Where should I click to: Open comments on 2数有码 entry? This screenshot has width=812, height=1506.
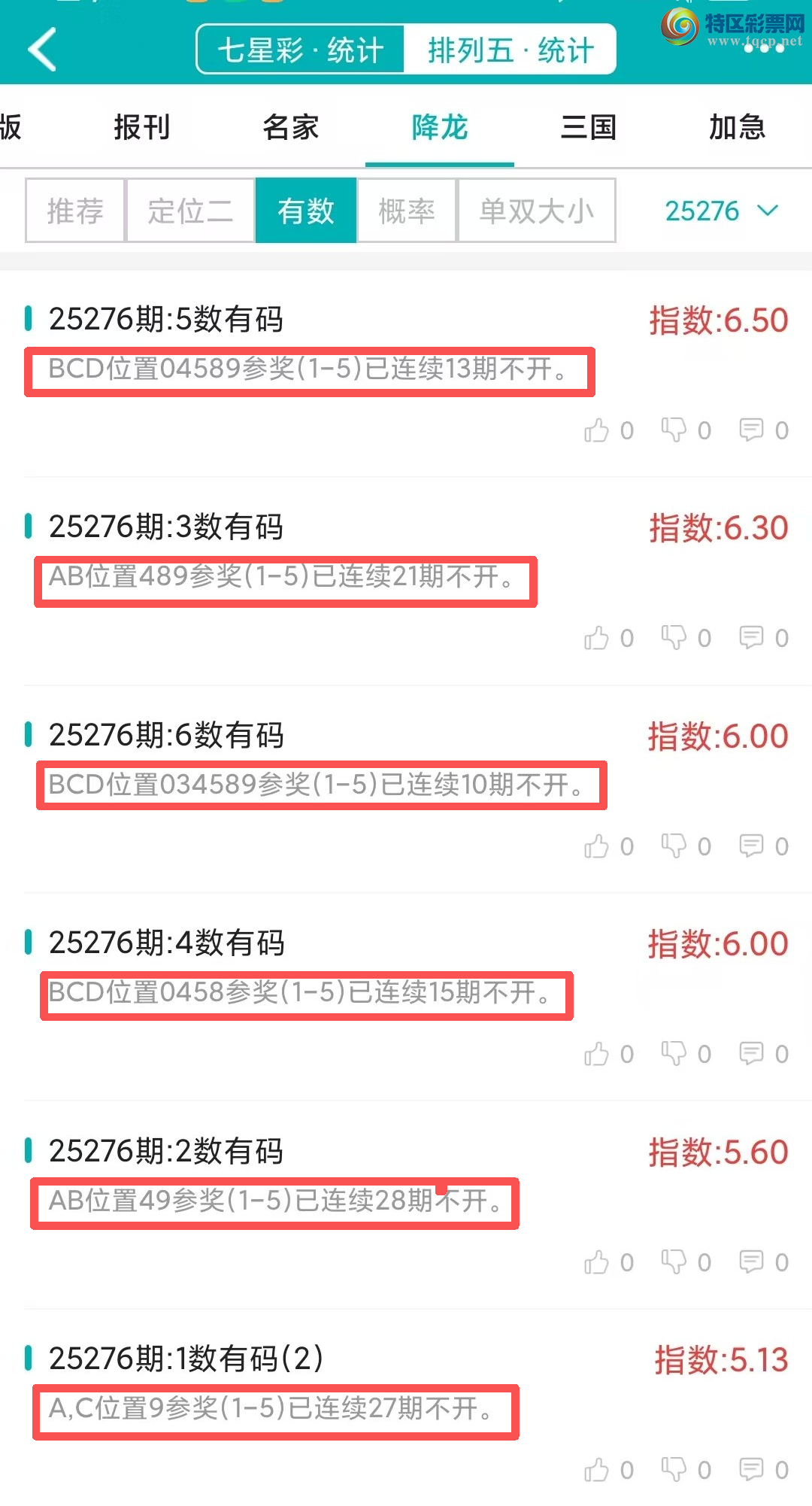point(752,1262)
